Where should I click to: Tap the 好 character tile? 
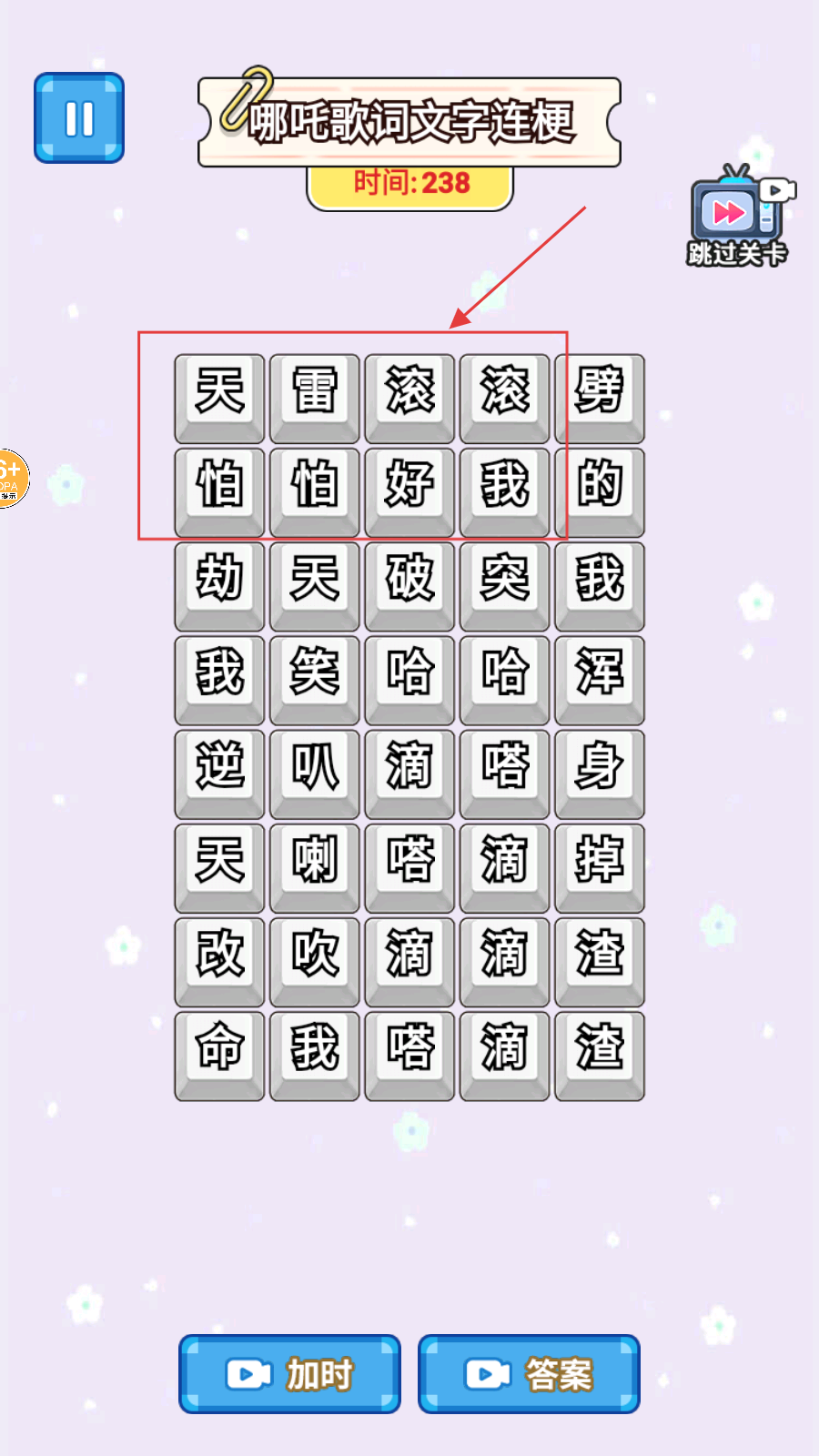pos(409,487)
